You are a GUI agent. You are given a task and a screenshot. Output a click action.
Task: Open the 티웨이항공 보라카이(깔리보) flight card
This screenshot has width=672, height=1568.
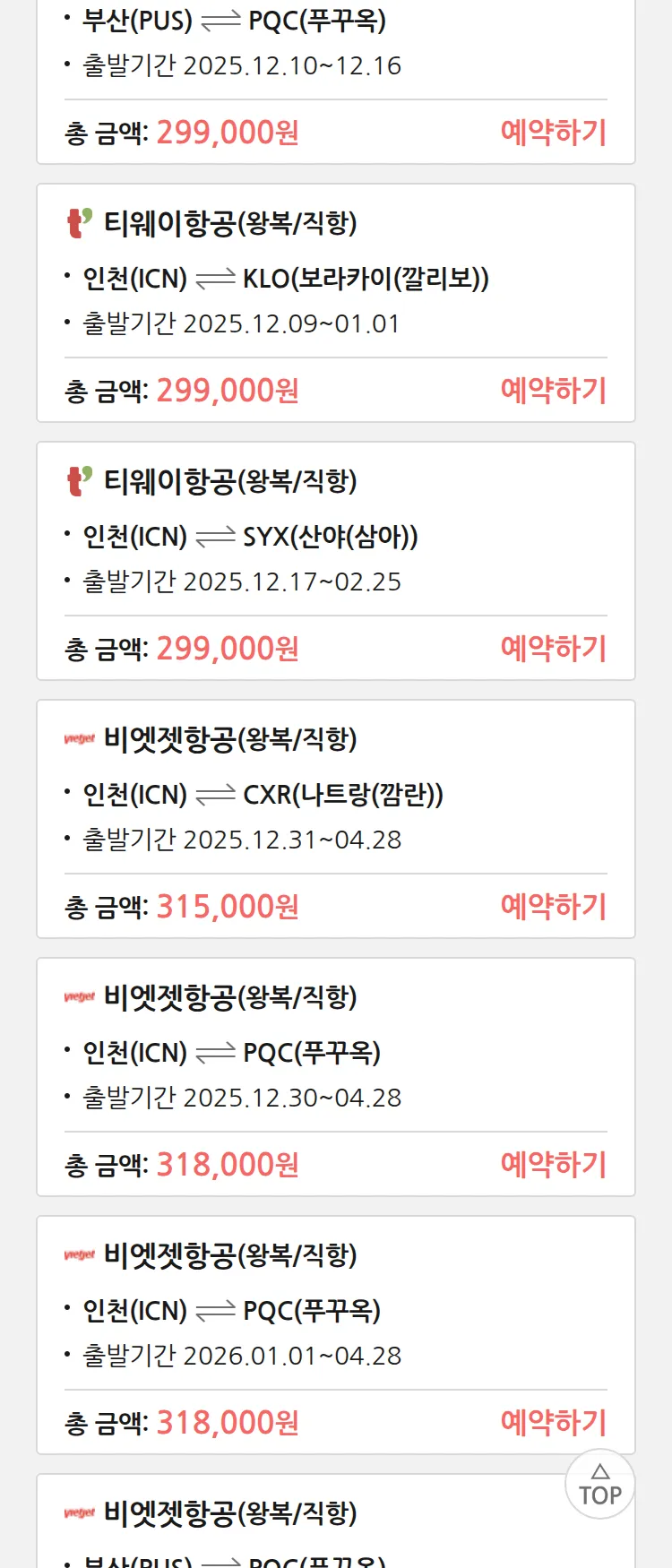[x=335, y=279]
